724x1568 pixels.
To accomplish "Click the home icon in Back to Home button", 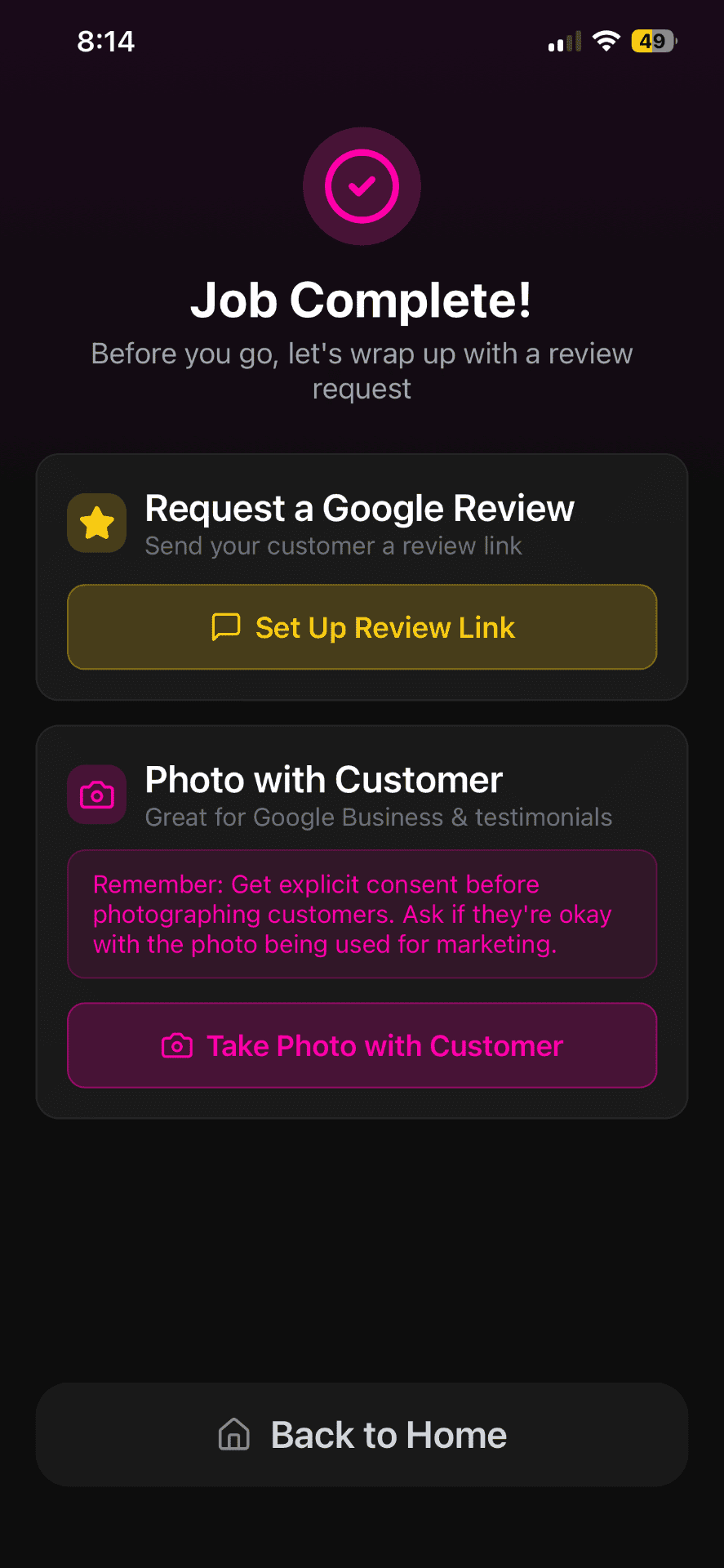I will (x=233, y=1434).
